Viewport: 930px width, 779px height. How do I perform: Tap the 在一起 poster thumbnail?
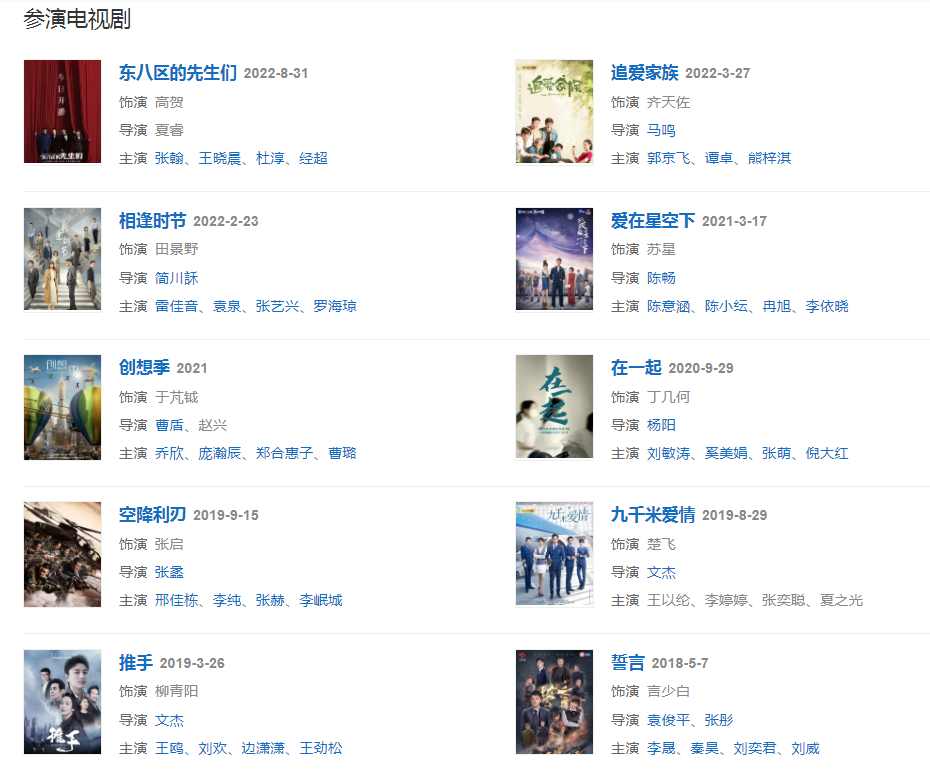click(554, 407)
